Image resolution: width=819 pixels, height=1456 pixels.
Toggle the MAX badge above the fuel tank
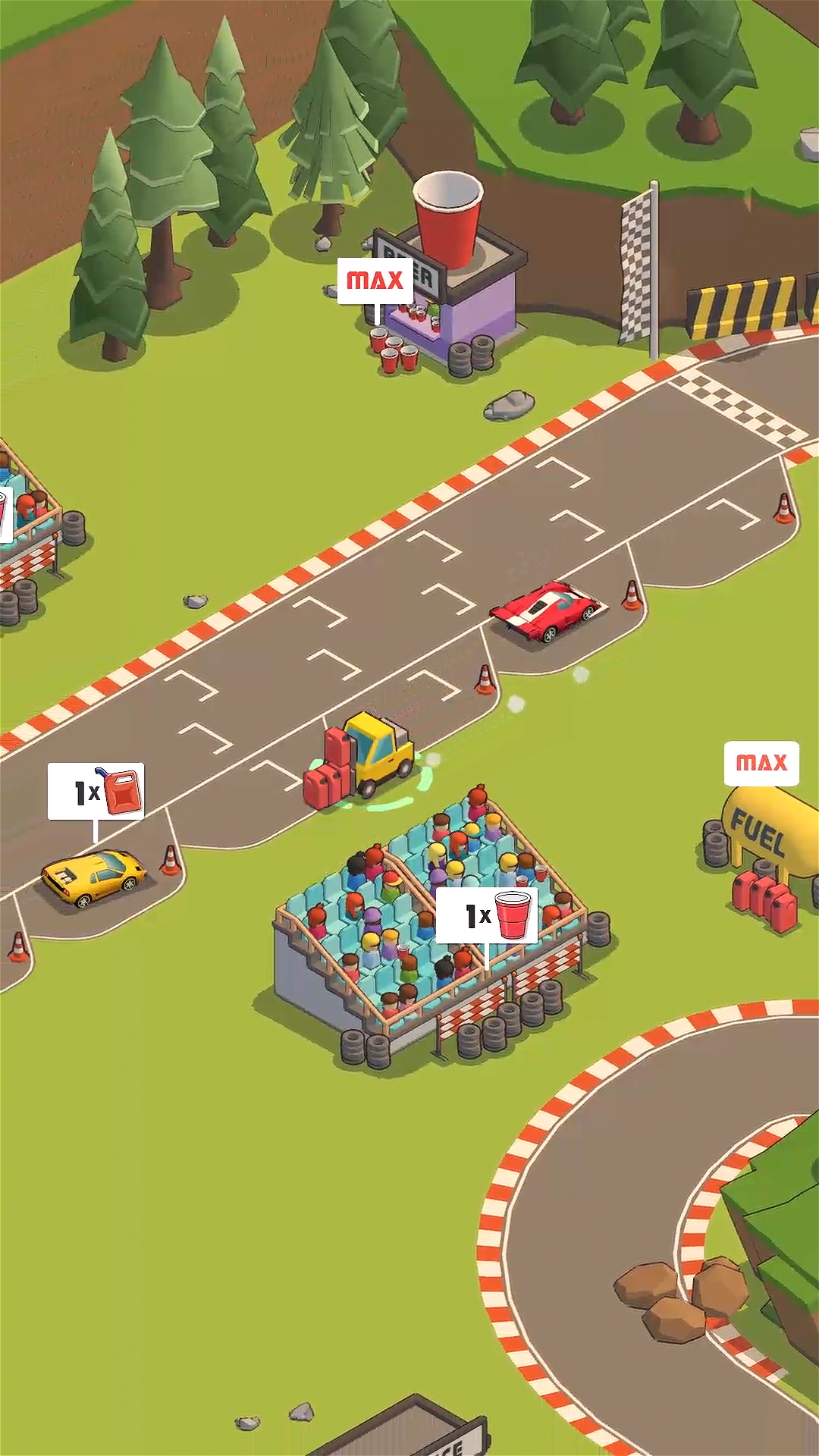click(x=761, y=762)
